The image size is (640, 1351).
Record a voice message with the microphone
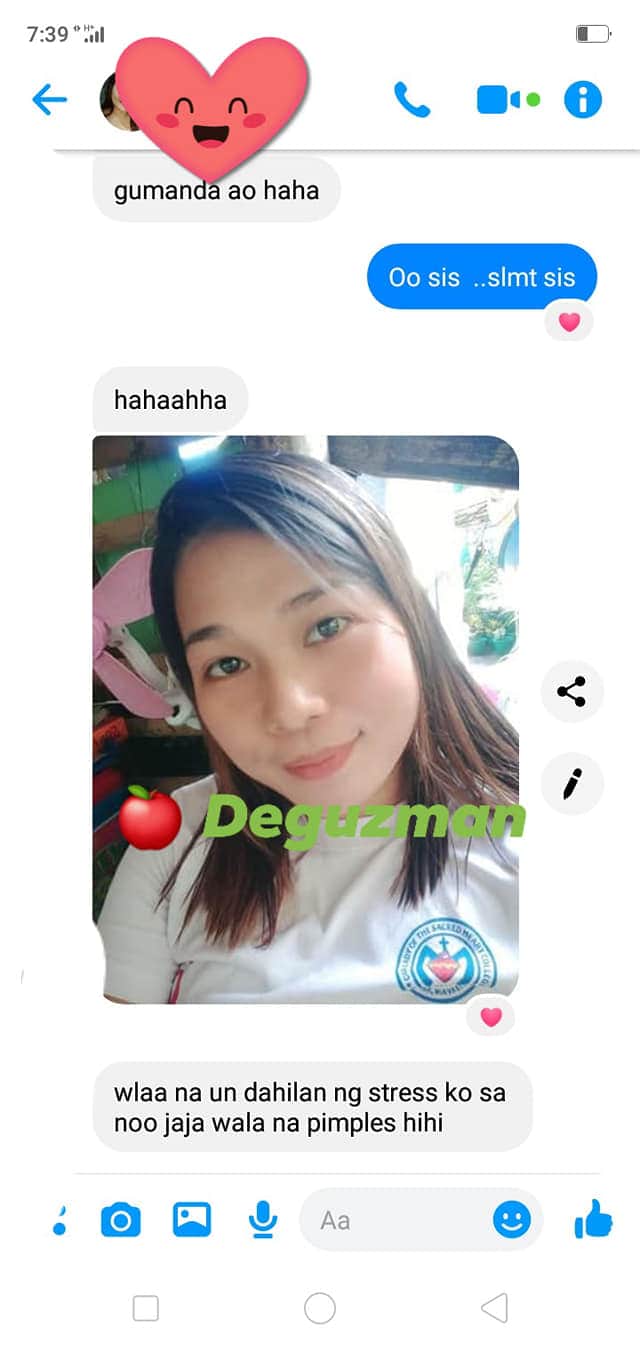click(263, 1219)
